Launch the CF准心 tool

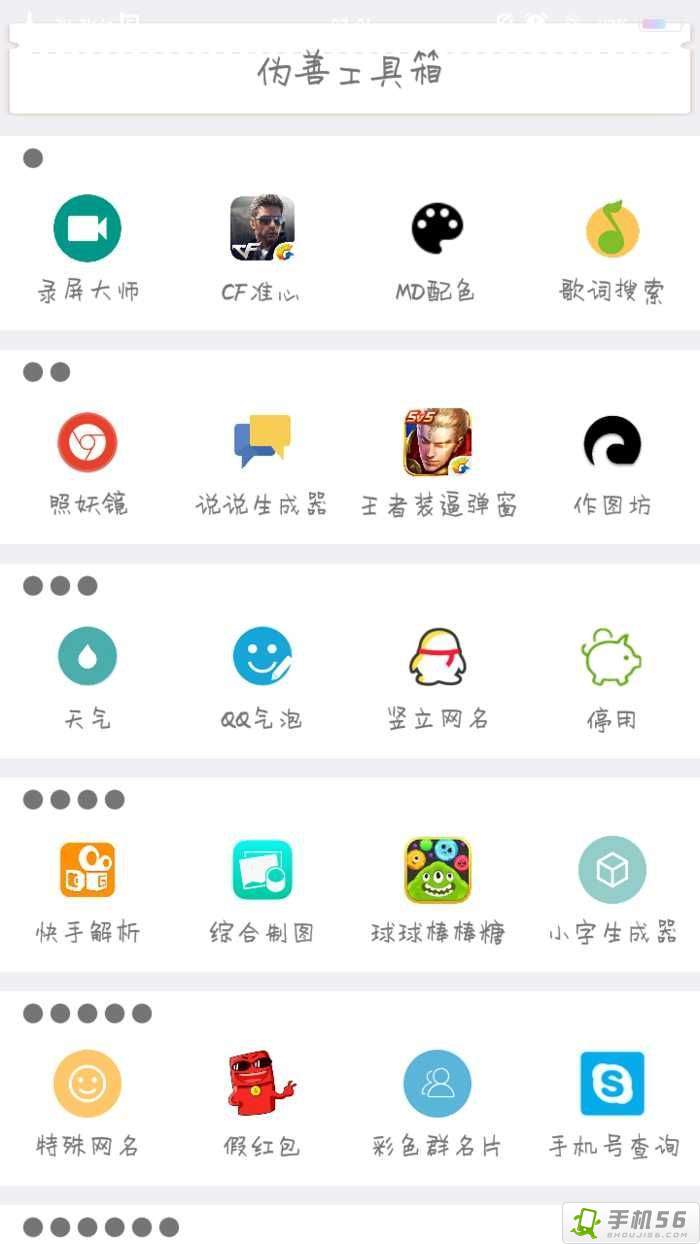tap(262, 228)
